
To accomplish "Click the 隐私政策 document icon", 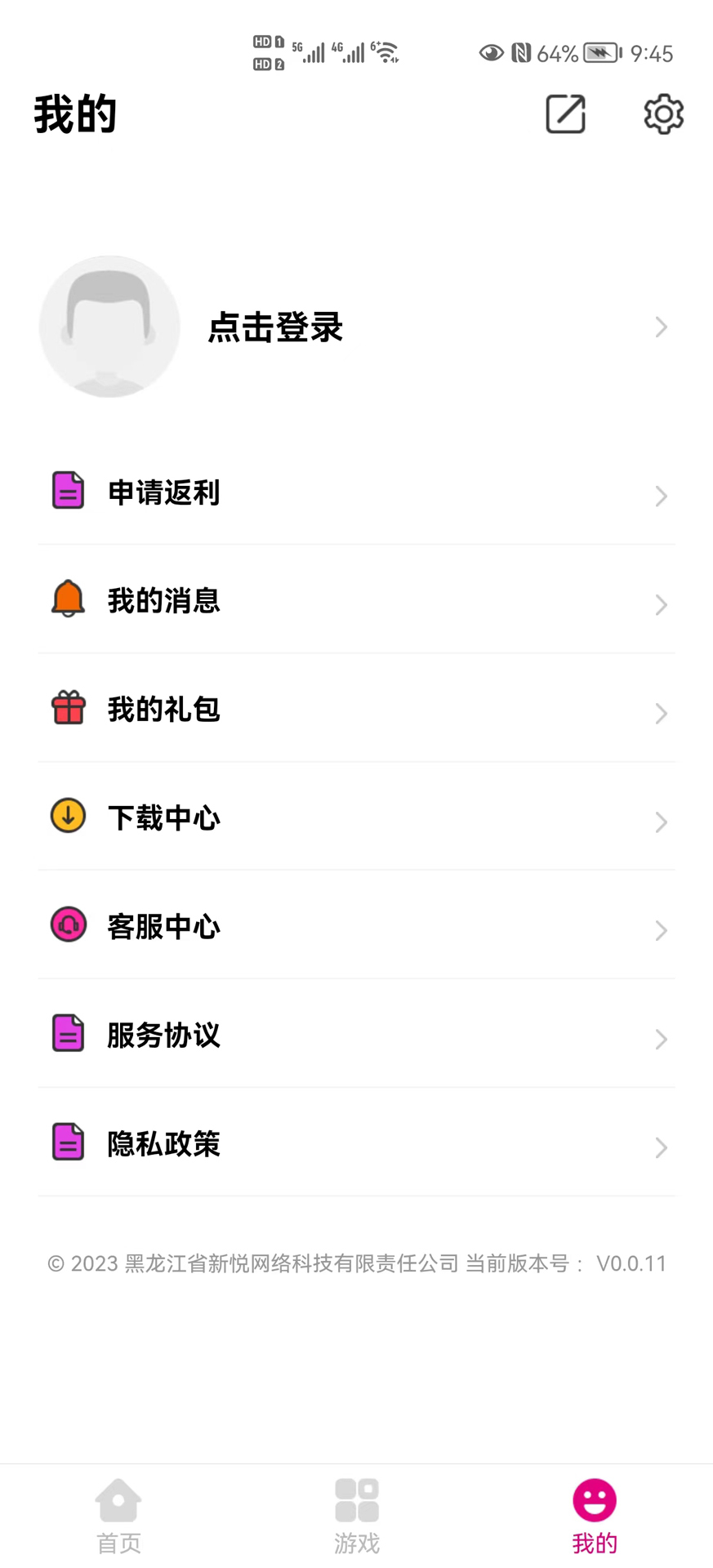I will point(68,1142).
